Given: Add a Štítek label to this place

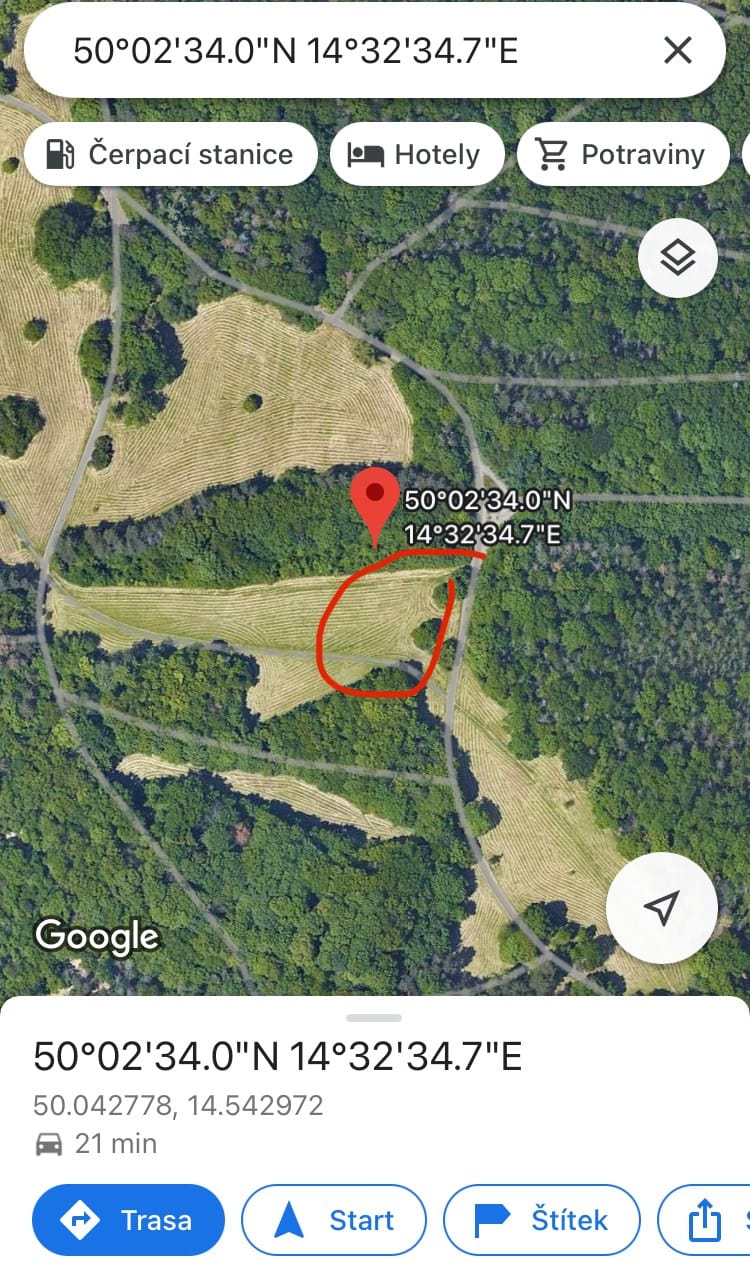Looking at the screenshot, I should click(x=541, y=1220).
